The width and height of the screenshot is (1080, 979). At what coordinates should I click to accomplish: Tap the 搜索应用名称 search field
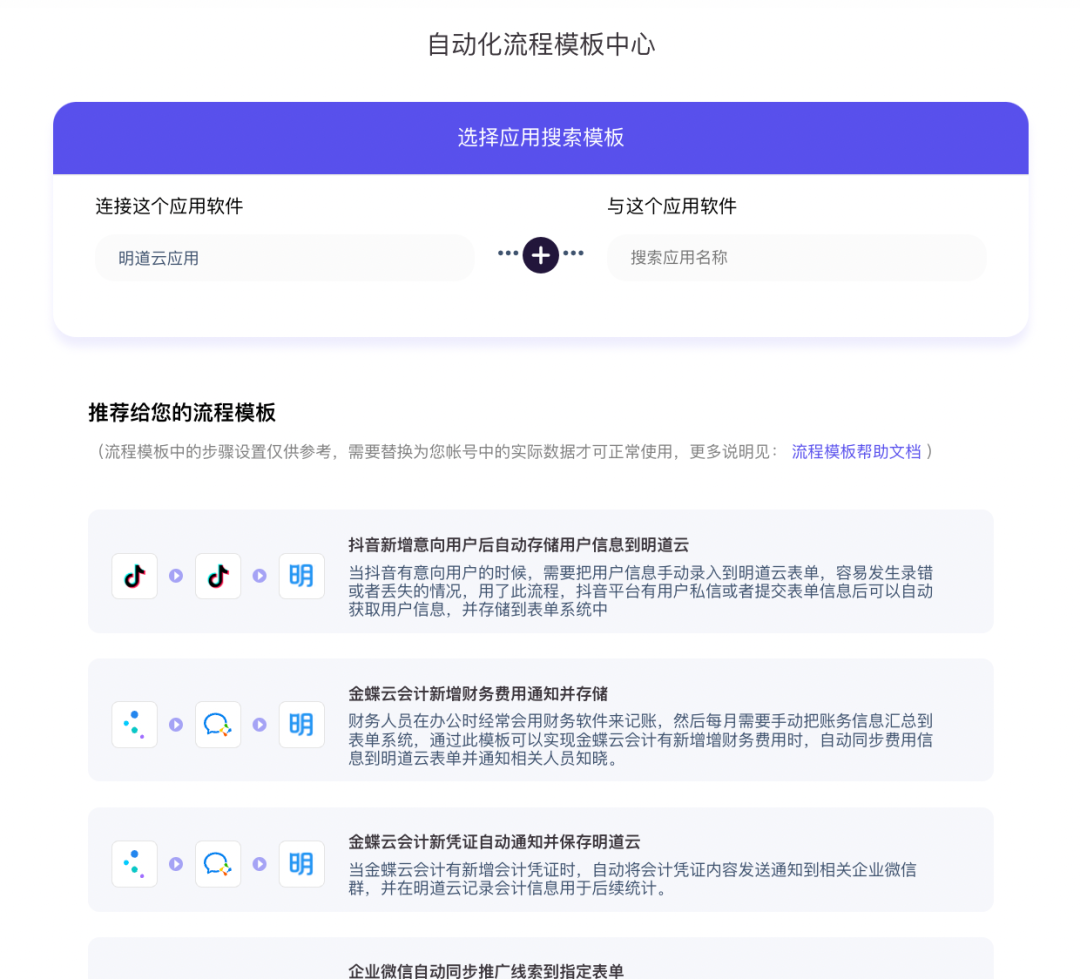point(796,258)
